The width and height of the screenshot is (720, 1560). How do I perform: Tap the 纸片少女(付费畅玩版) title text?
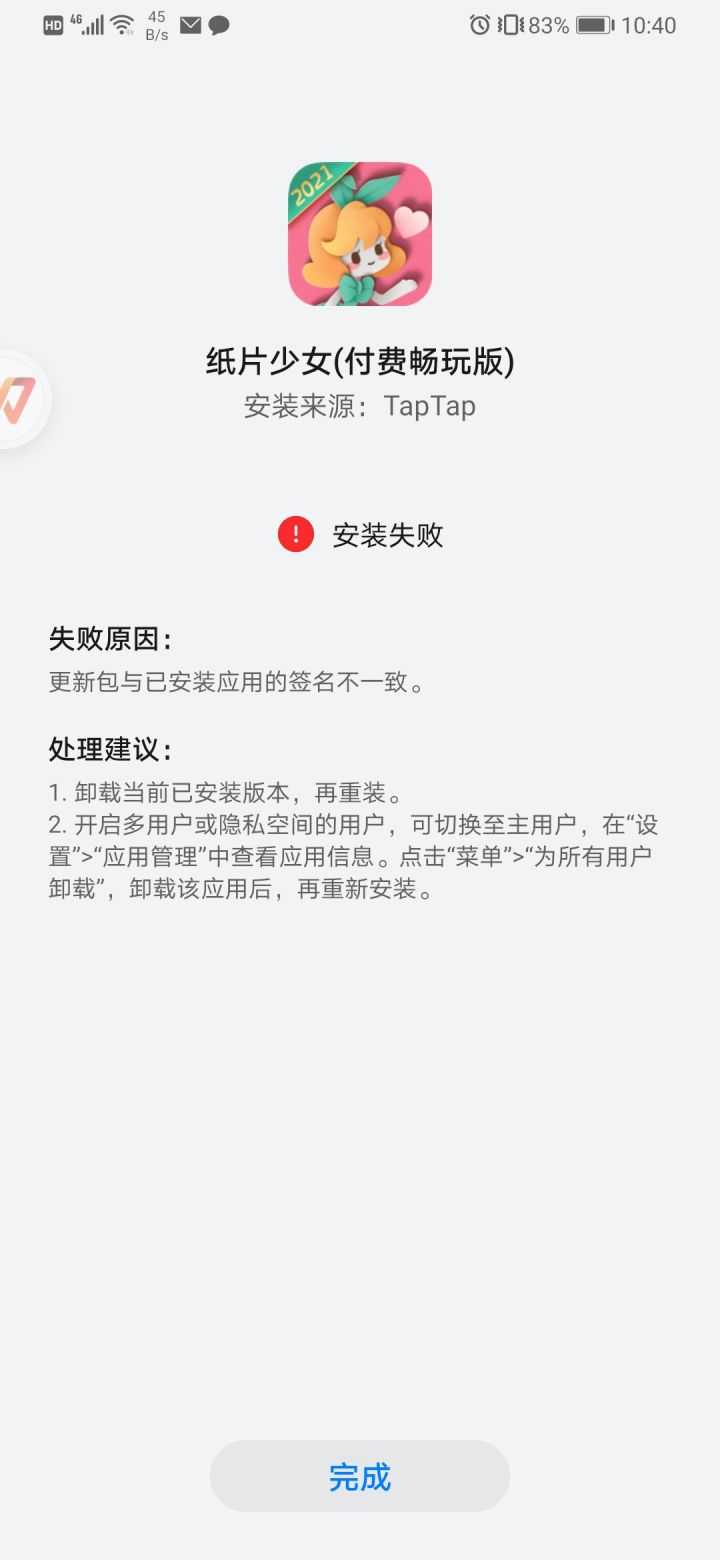(x=360, y=364)
